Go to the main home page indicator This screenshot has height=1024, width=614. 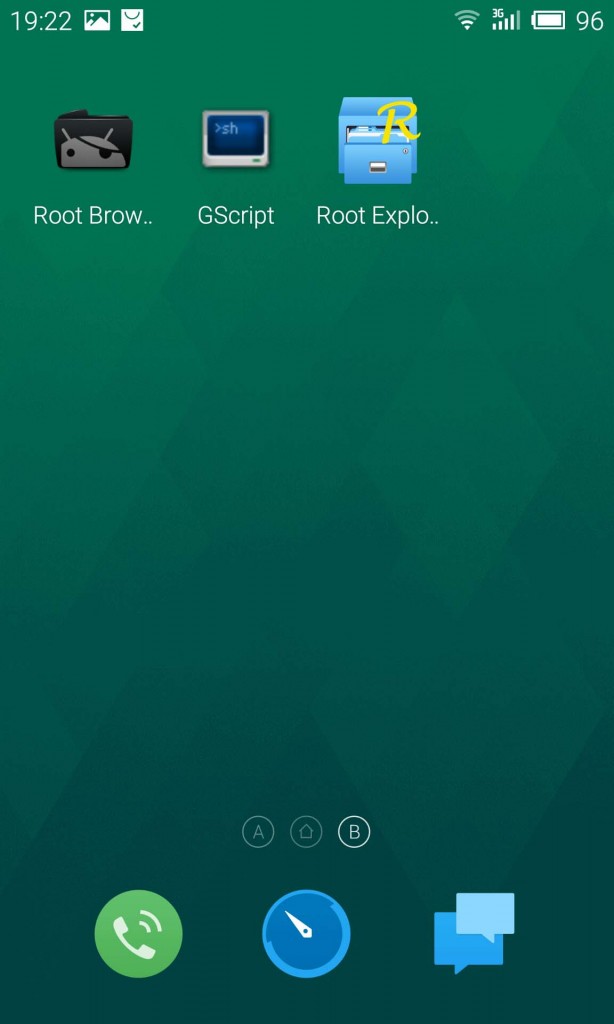(x=306, y=831)
